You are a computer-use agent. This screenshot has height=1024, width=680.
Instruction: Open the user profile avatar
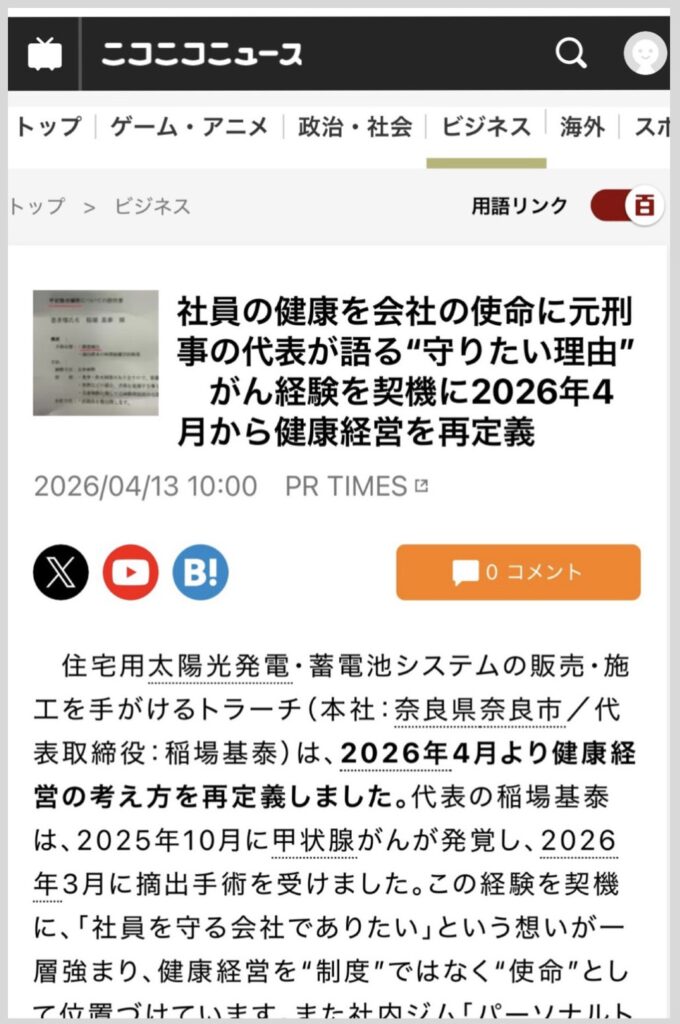click(645, 53)
